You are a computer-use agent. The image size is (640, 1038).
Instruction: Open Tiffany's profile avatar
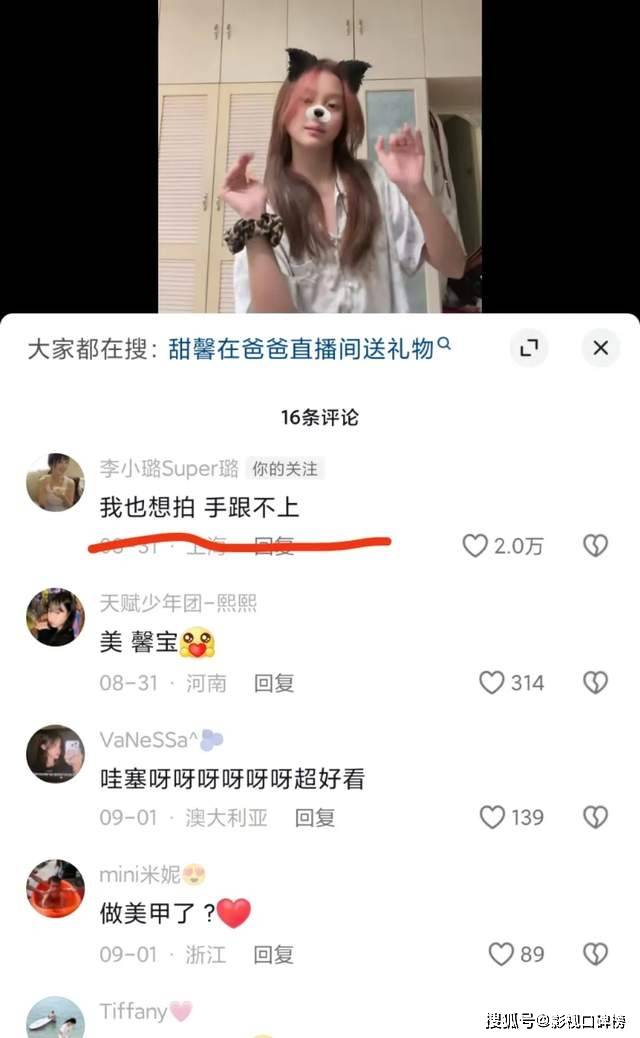click(55, 1018)
